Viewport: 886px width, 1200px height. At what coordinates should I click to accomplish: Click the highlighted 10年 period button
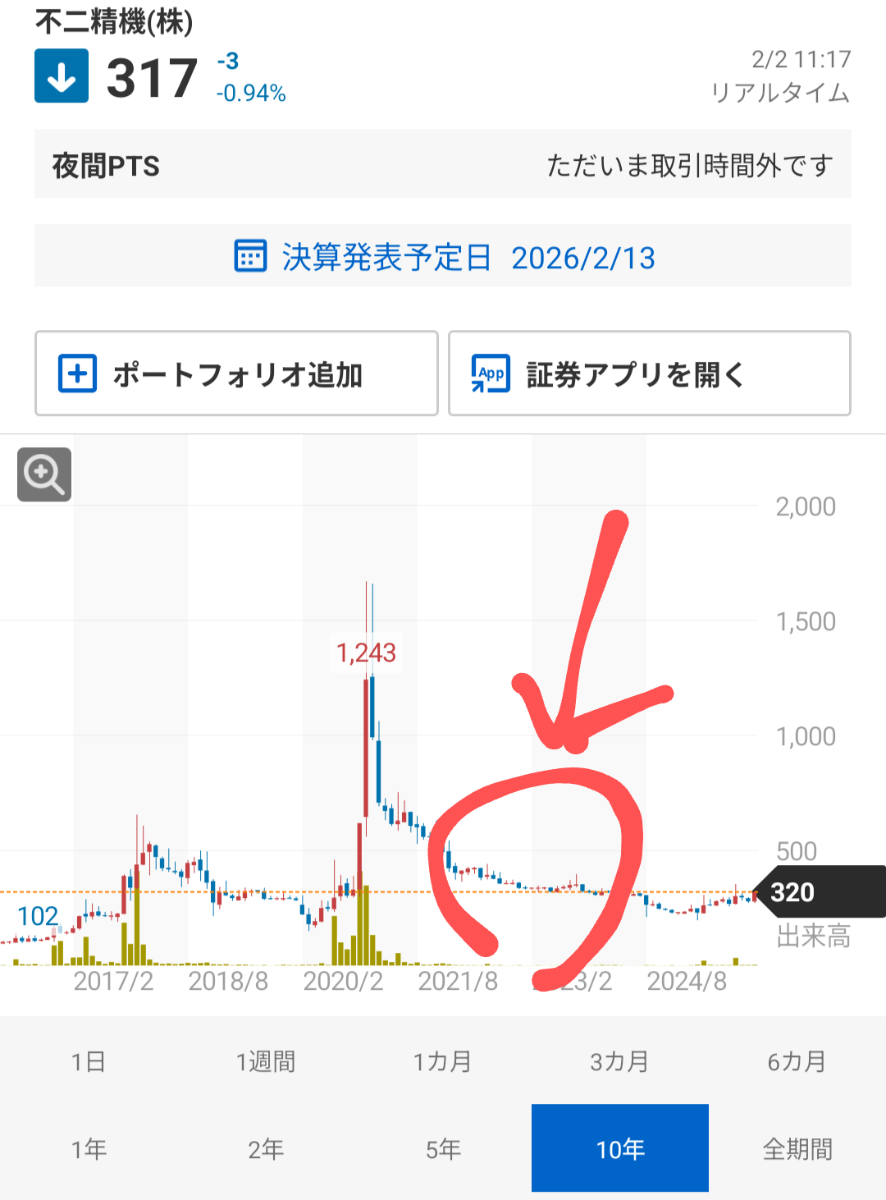(619, 1148)
